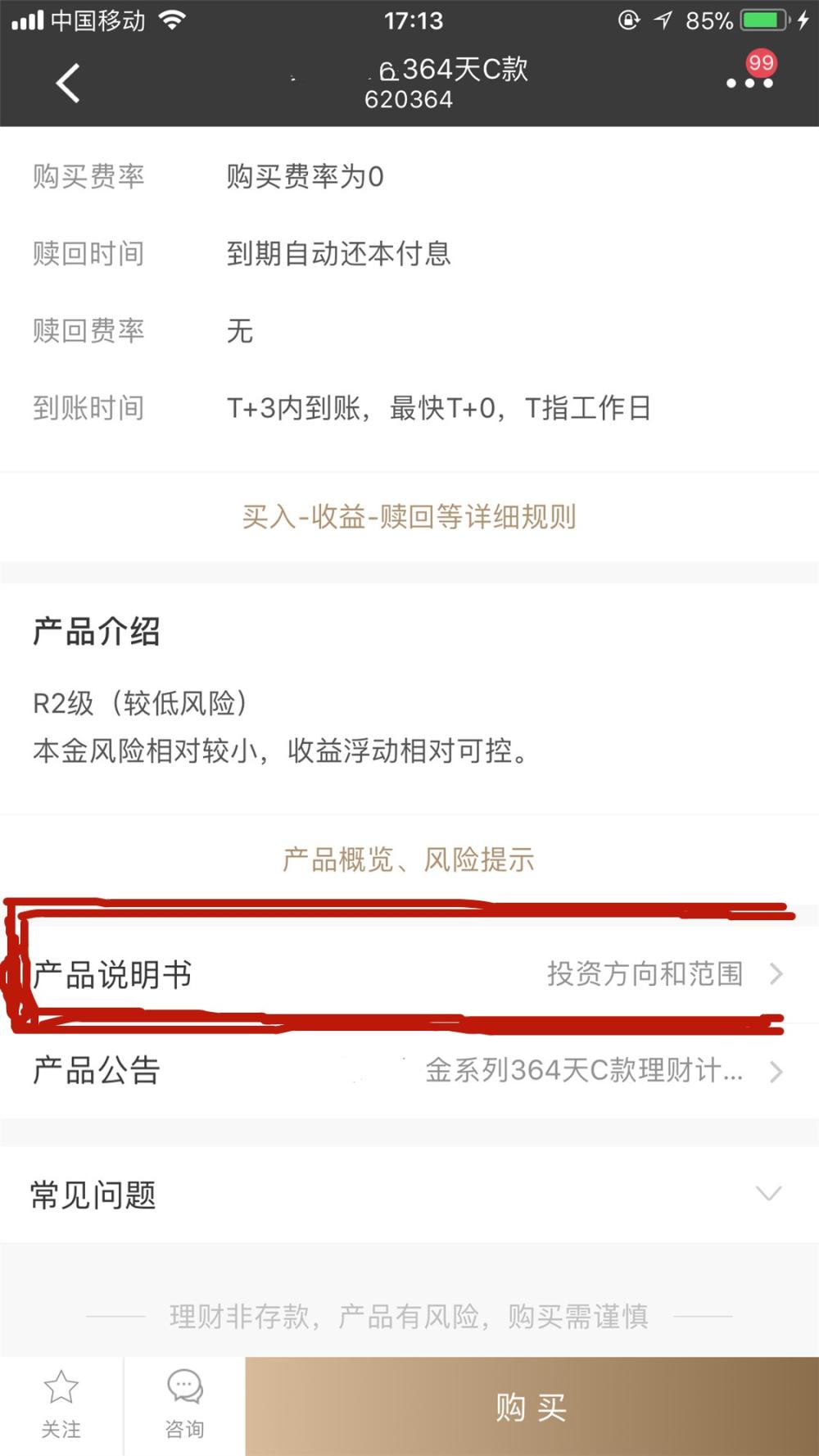Image resolution: width=819 pixels, height=1456 pixels.
Task: Open the 产品公告 row
Action: click(409, 1071)
